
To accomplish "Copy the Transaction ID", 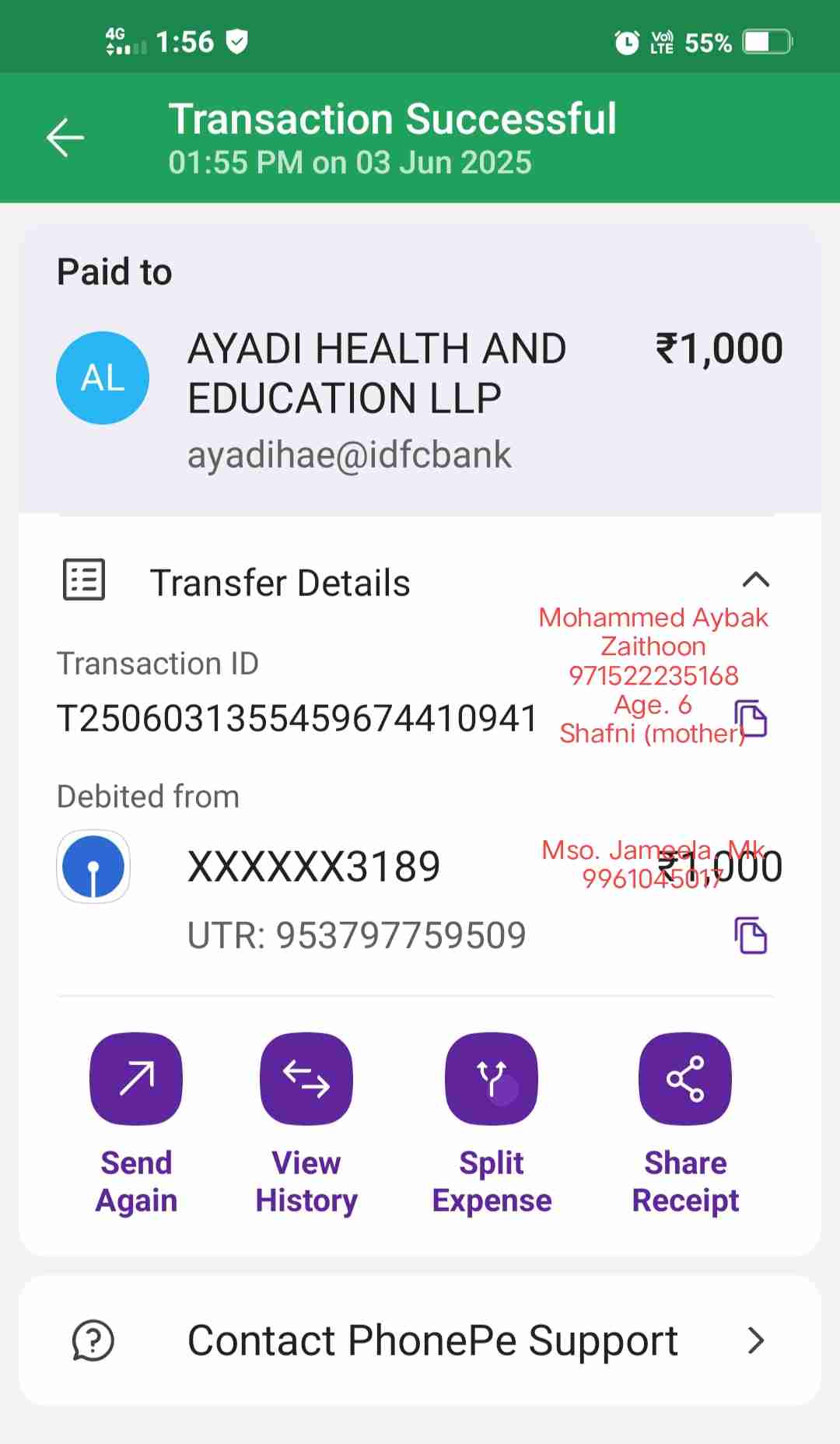I will point(751,718).
